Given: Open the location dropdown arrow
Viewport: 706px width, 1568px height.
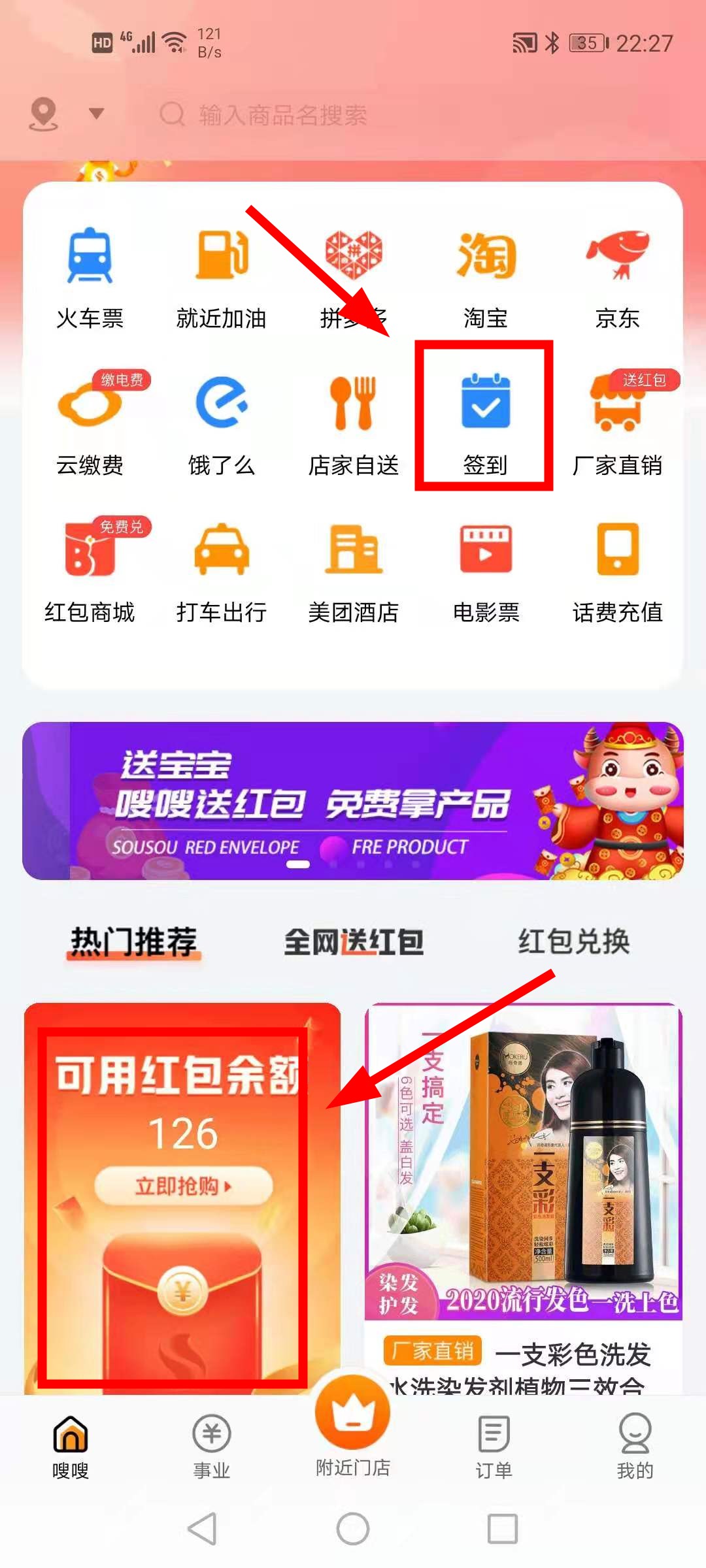Looking at the screenshot, I should click(97, 114).
